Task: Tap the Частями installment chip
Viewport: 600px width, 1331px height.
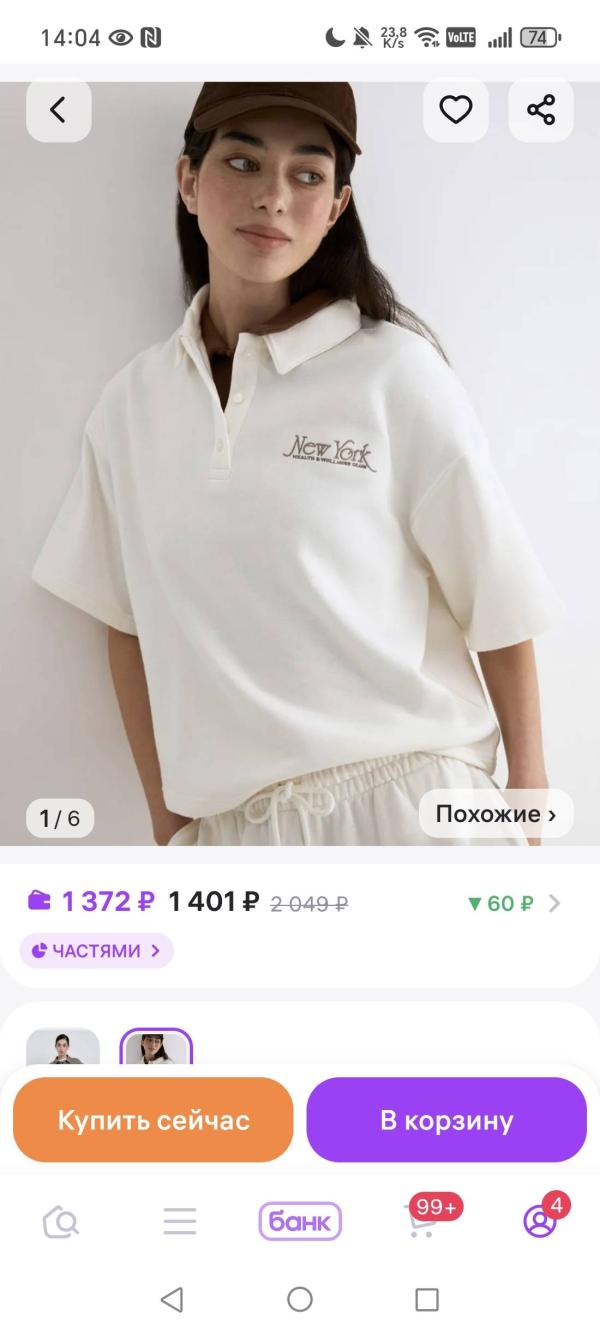Action: point(96,950)
